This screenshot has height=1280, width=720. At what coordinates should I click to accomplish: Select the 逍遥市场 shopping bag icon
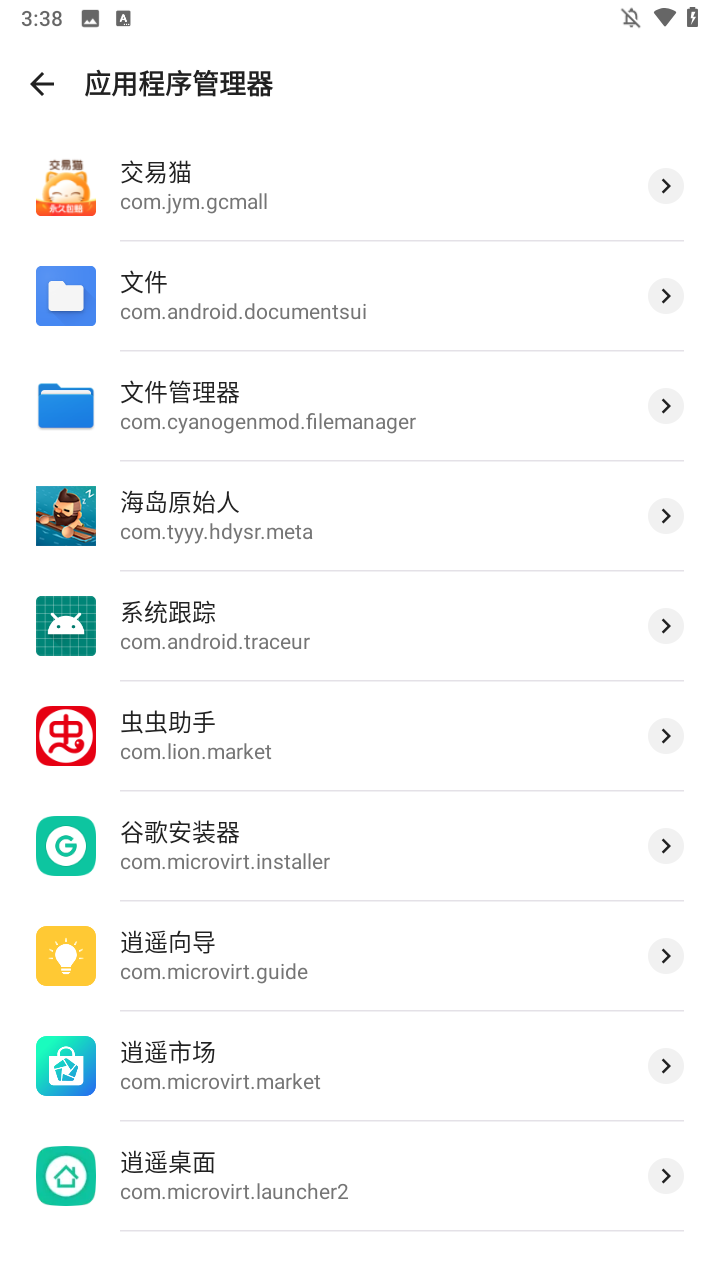coord(65,1065)
